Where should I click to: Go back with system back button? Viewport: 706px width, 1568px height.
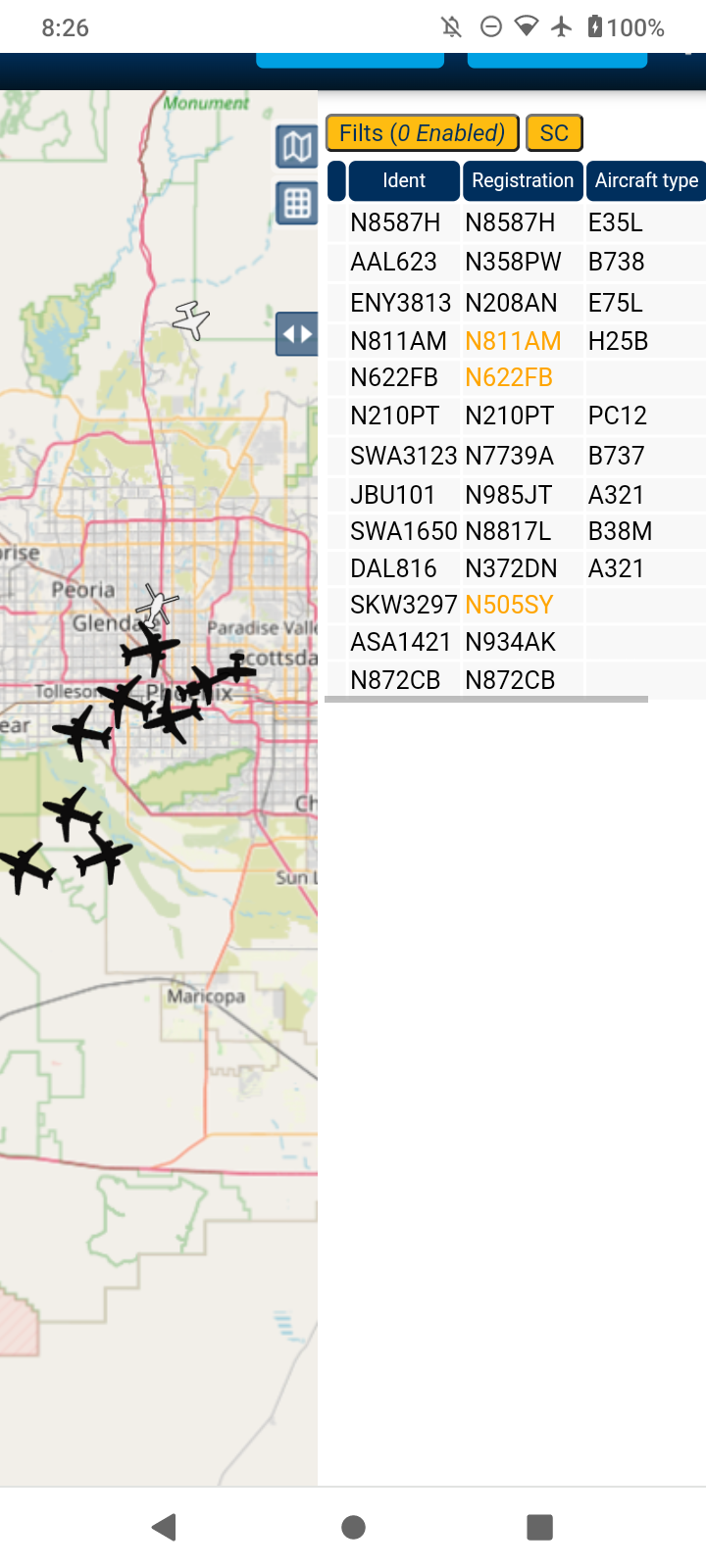[x=165, y=1527]
